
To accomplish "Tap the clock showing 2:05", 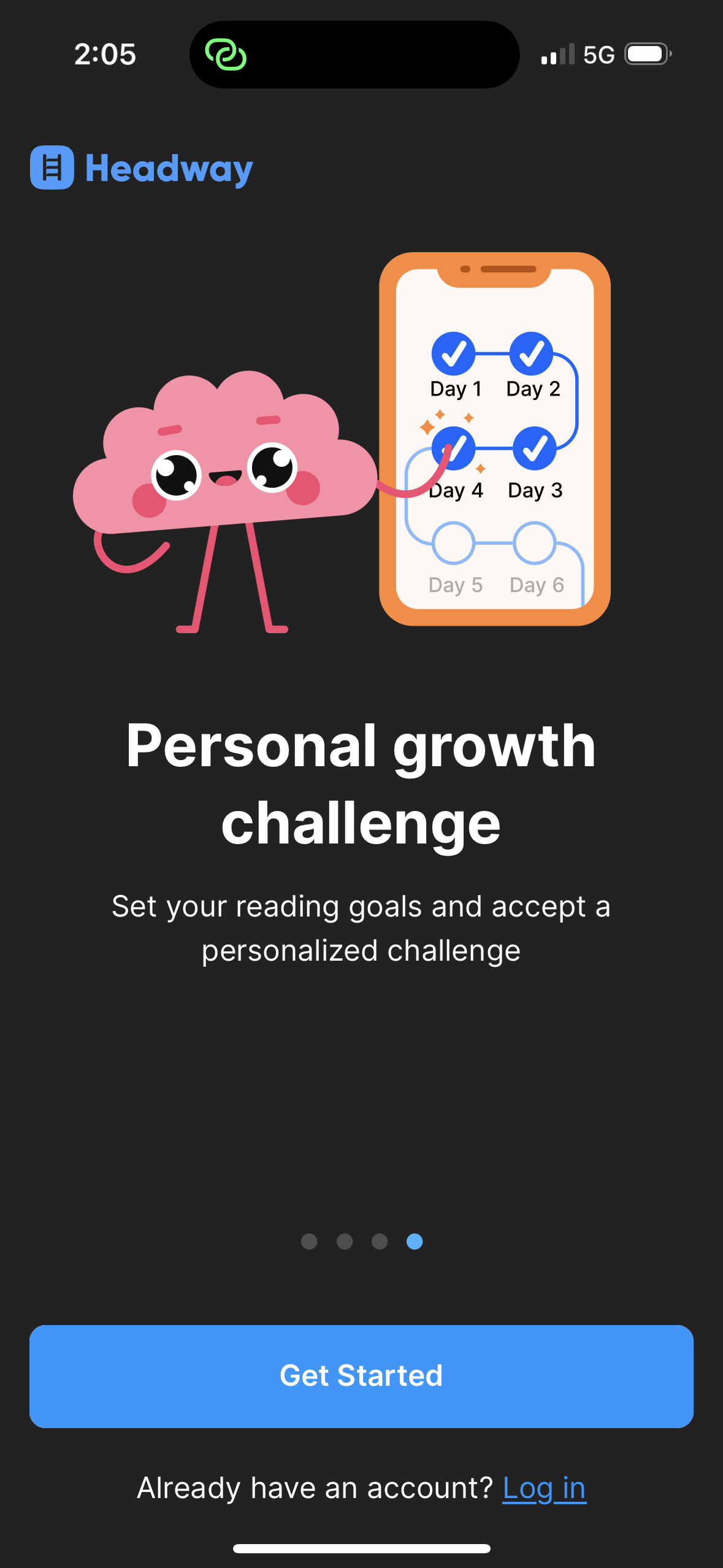I will click(105, 54).
